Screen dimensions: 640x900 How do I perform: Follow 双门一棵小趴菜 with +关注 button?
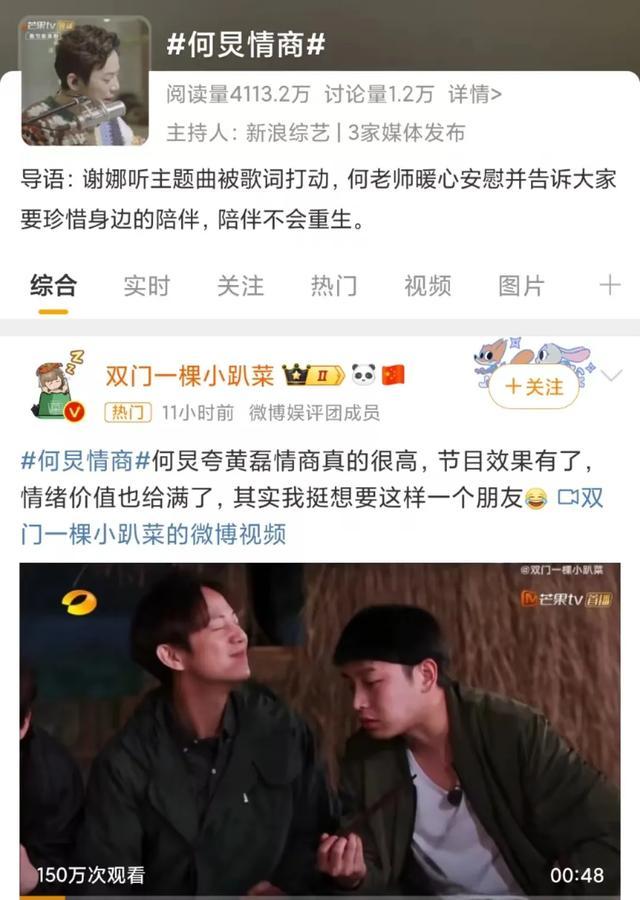point(533,386)
